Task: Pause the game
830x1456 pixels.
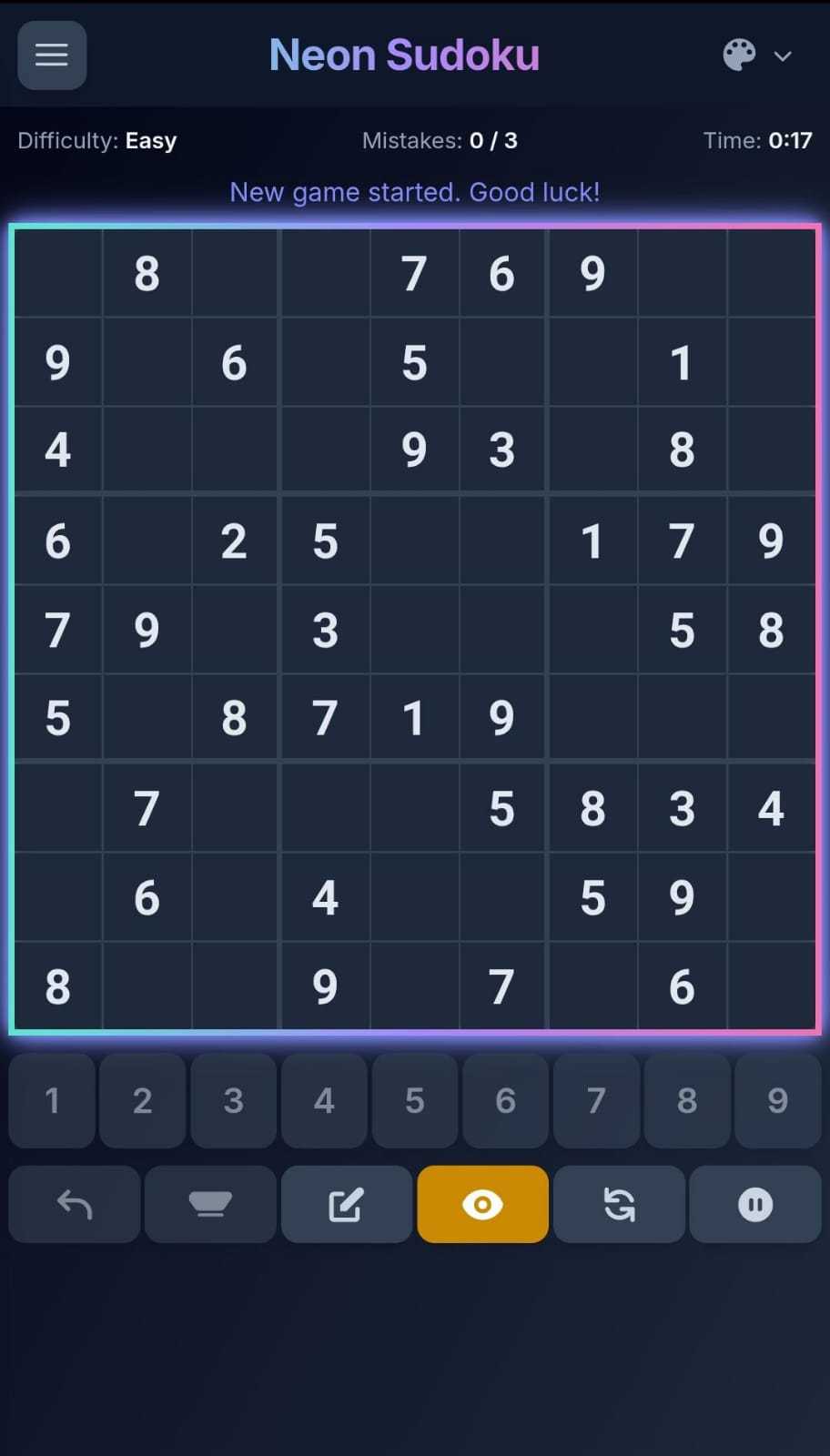Action: (x=754, y=1205)
